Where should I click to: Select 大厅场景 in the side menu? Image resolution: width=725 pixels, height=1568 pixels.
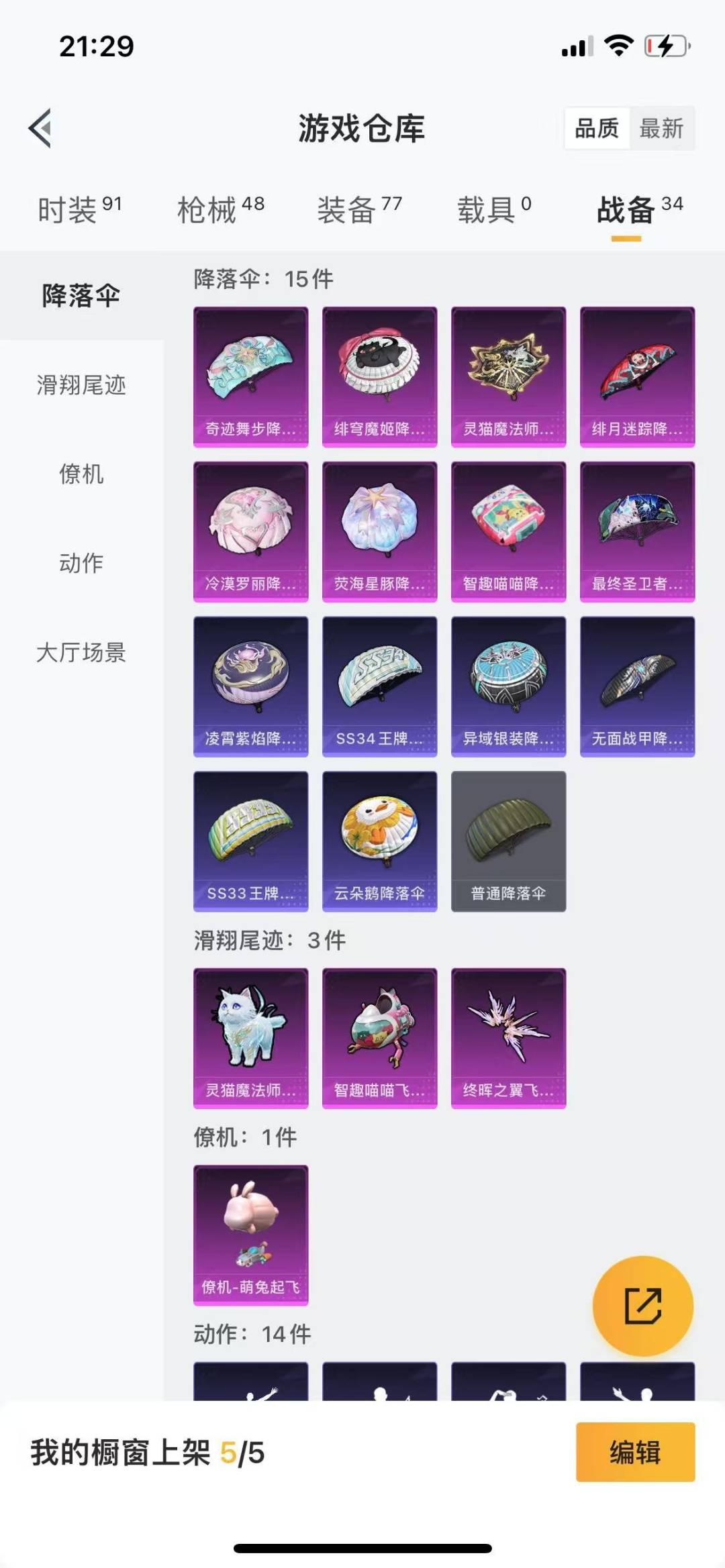[81, 652]
